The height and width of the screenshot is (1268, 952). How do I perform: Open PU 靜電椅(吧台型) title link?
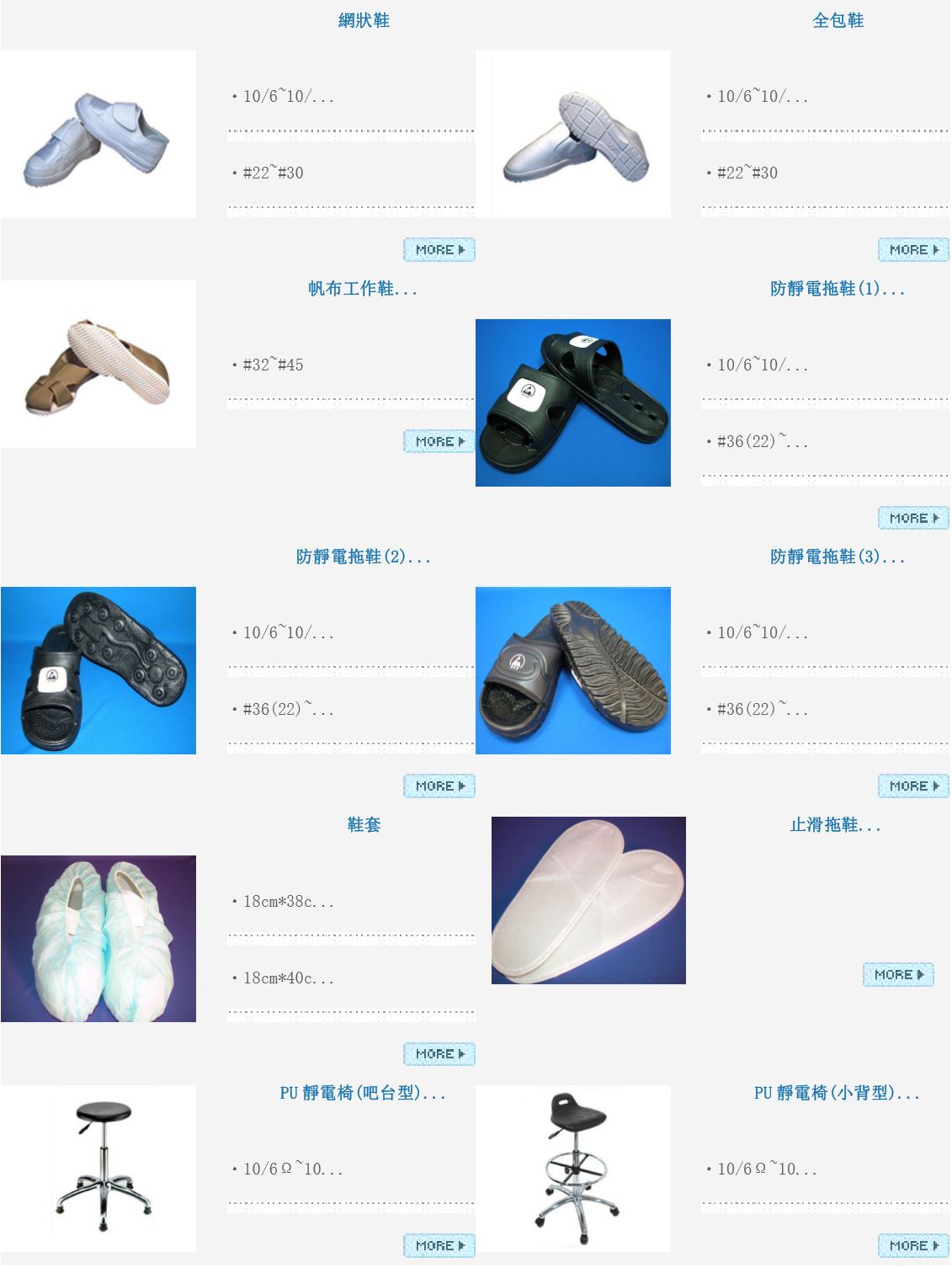[362, 1093]
